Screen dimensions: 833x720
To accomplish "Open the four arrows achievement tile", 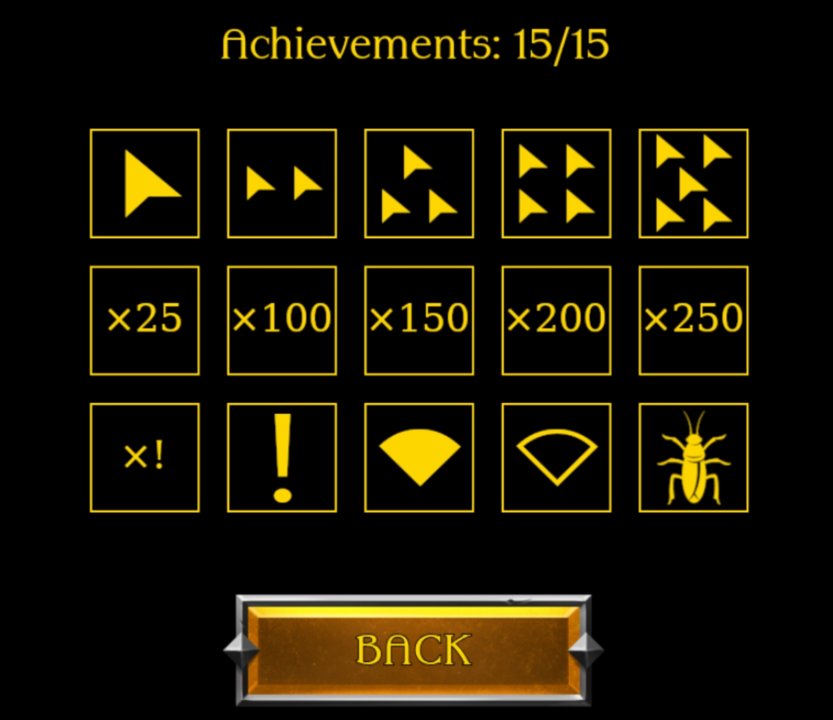I will [556, 184].
